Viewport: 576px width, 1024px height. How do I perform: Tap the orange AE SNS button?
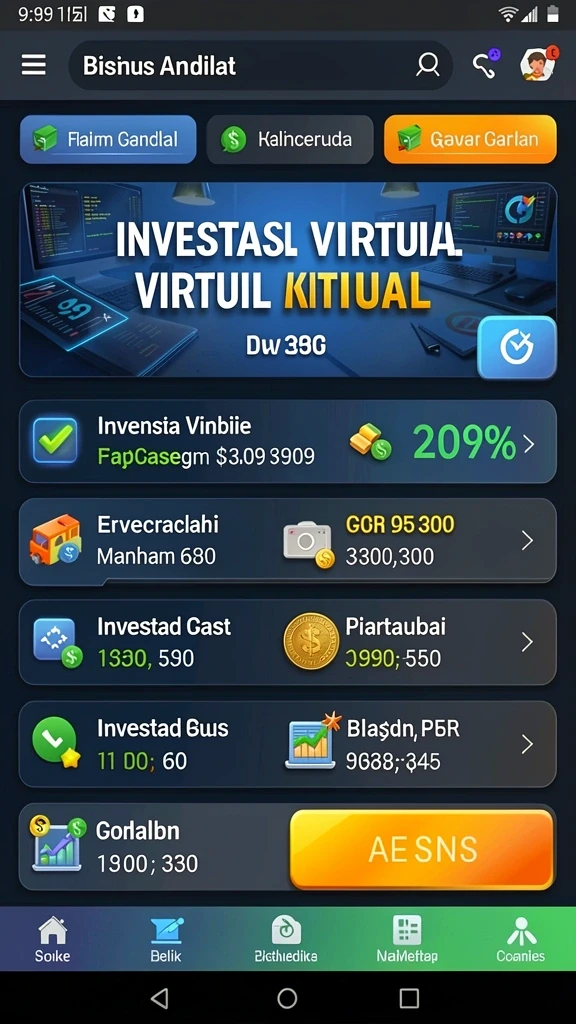pyautogui.click(x=422, y=849)
